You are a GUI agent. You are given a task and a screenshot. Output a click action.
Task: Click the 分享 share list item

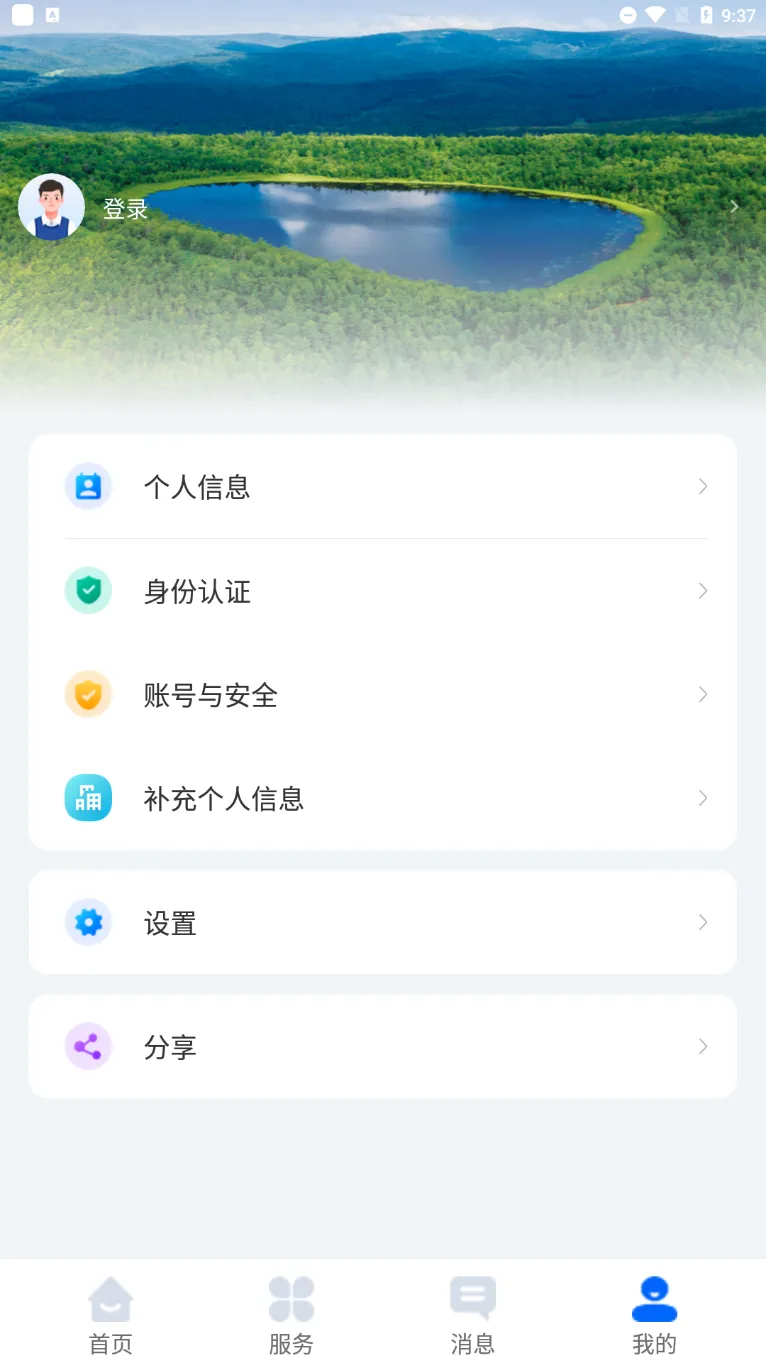[382, 1046]
